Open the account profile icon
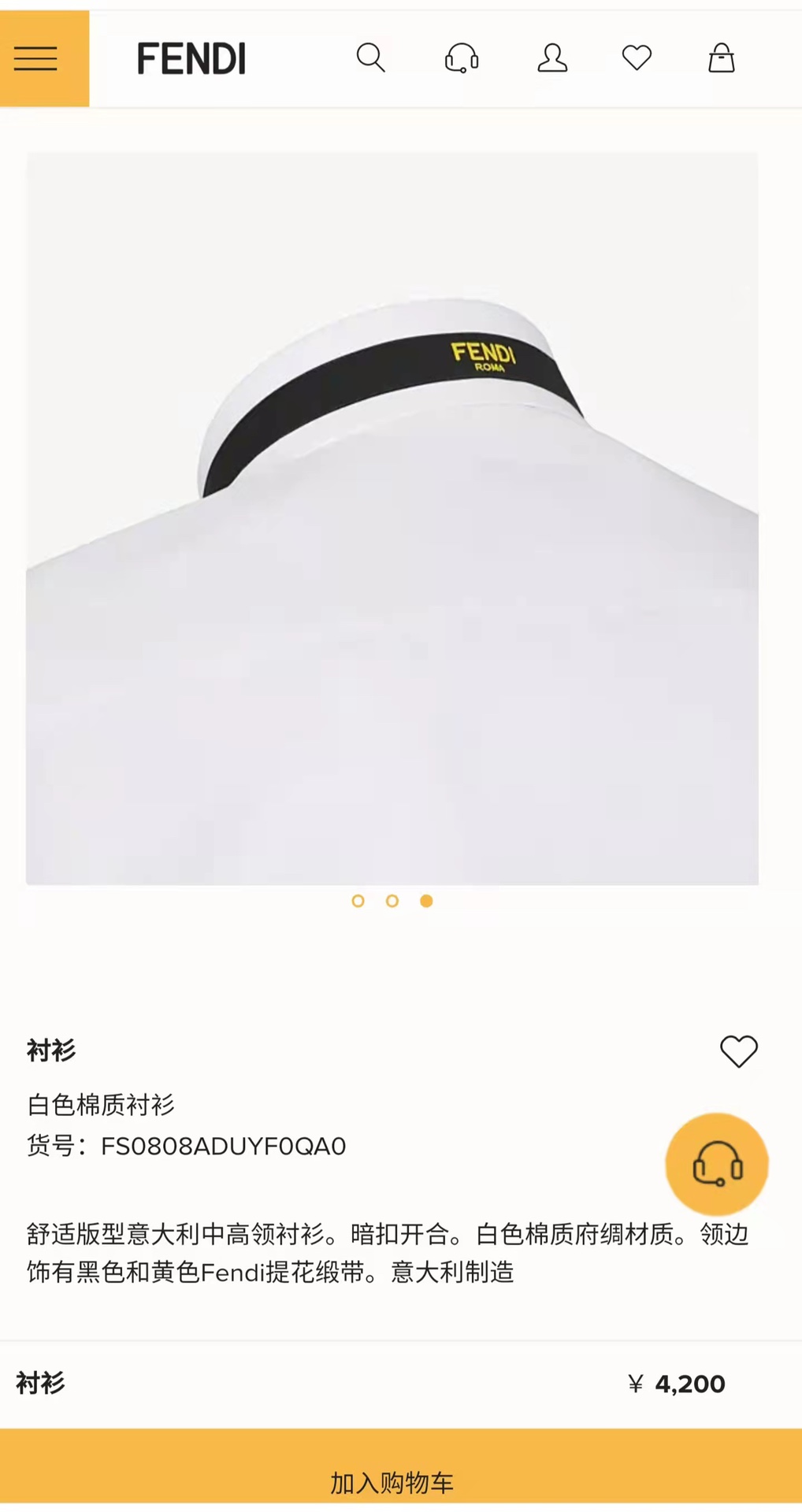Image resolution: width=802 pixels, height=1512 pixels. [x=552, y=58]
